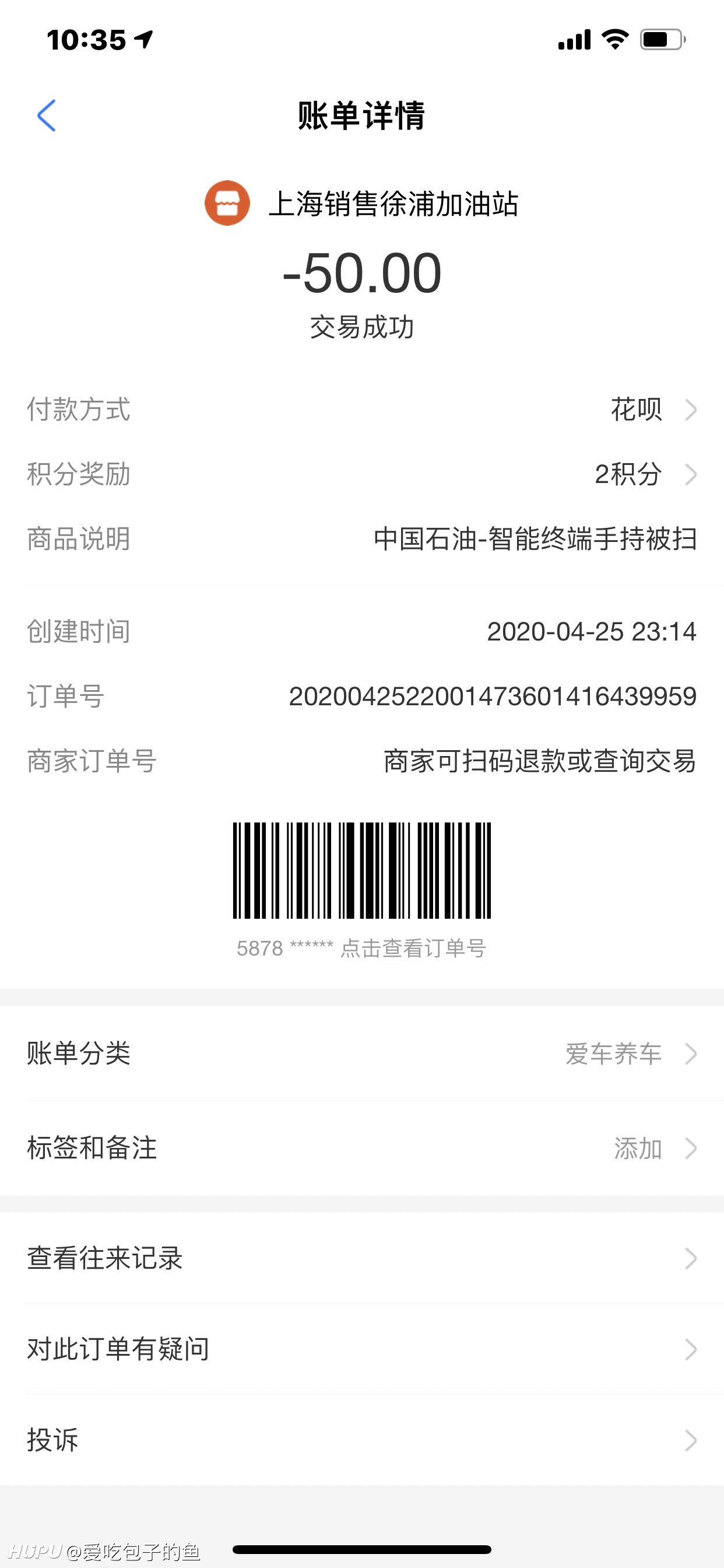
Task: Change 账单分类 from 爱车养车
Action: point(362,1053)
